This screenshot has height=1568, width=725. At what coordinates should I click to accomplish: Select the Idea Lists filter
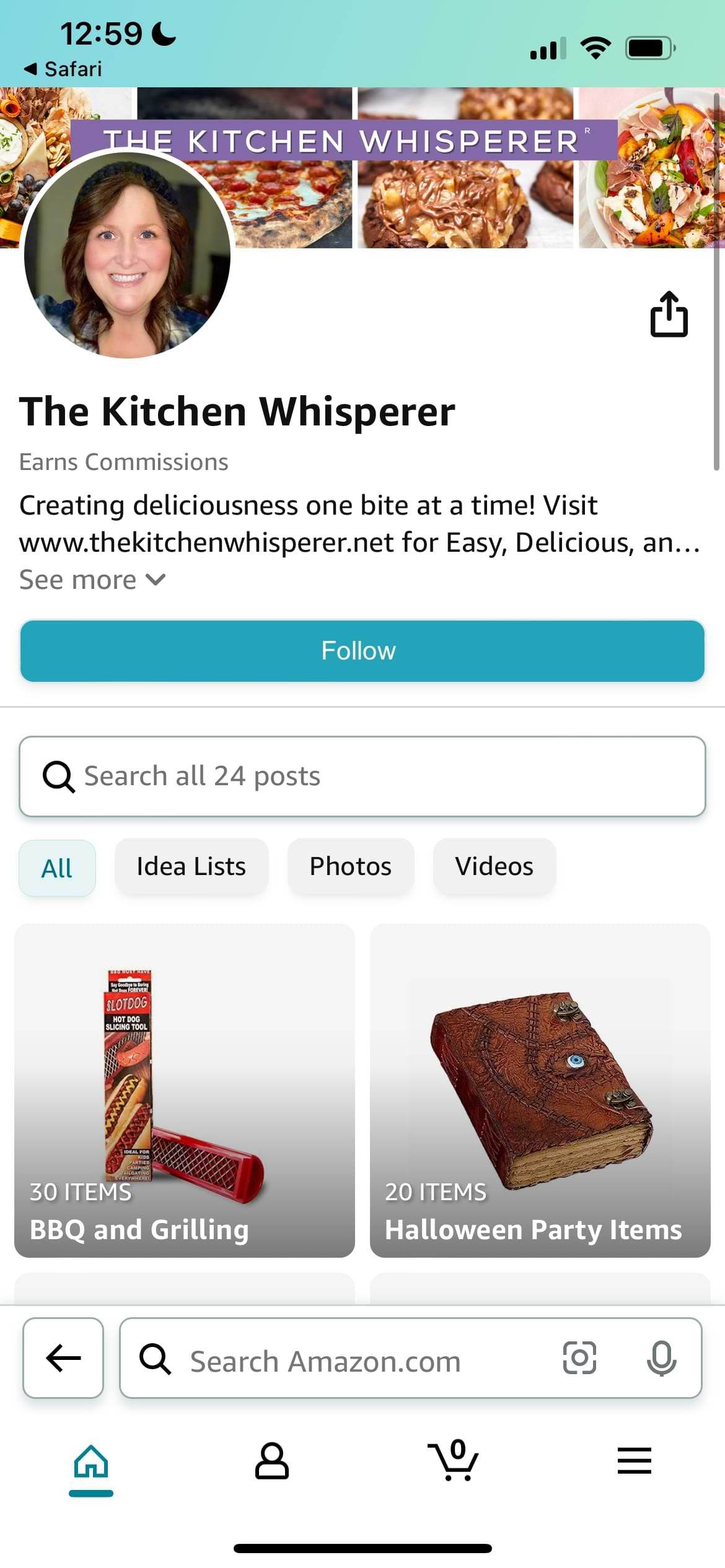(191, 866)
